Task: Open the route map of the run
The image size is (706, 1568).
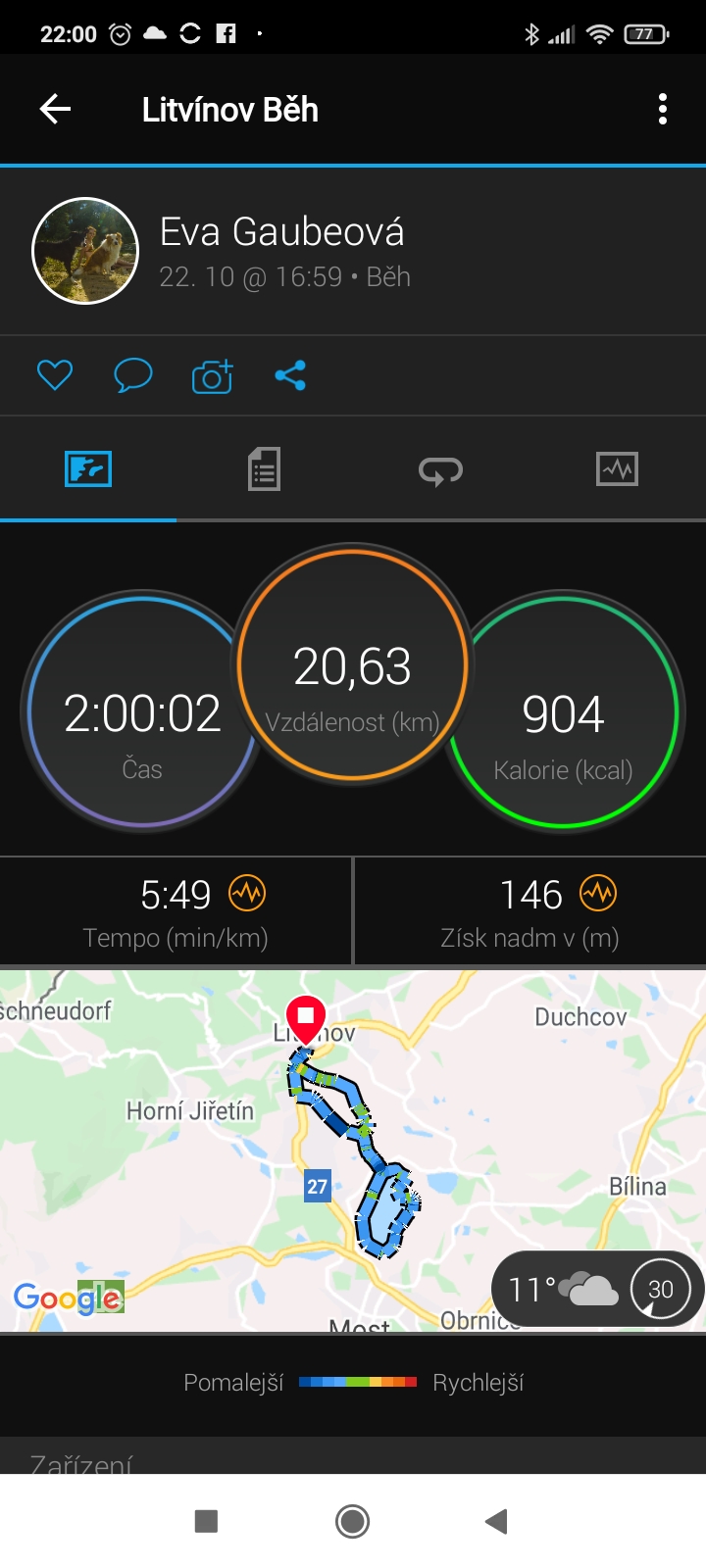Action: pos(353,1151)
